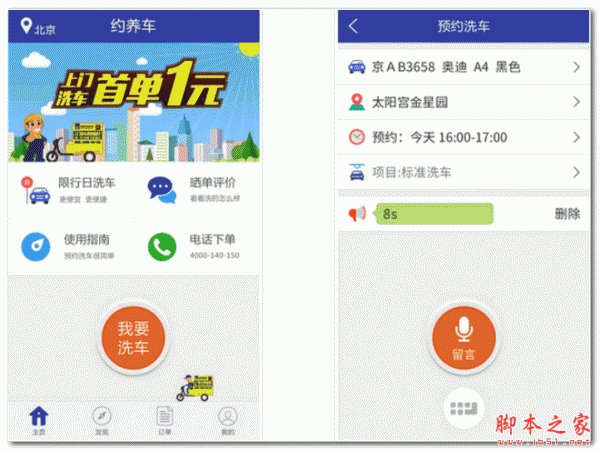
Task: Tap 电话下单 to order by phone
Action: [x=194, y=246]
